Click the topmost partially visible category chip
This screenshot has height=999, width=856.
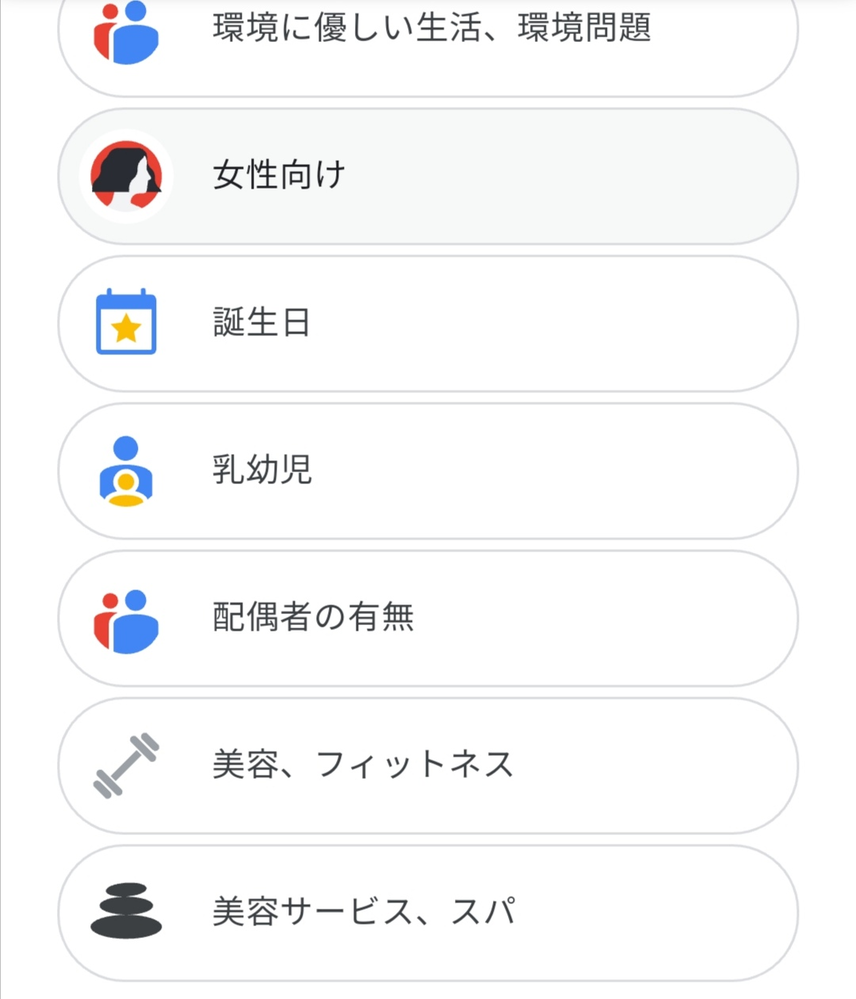(428, 30)
